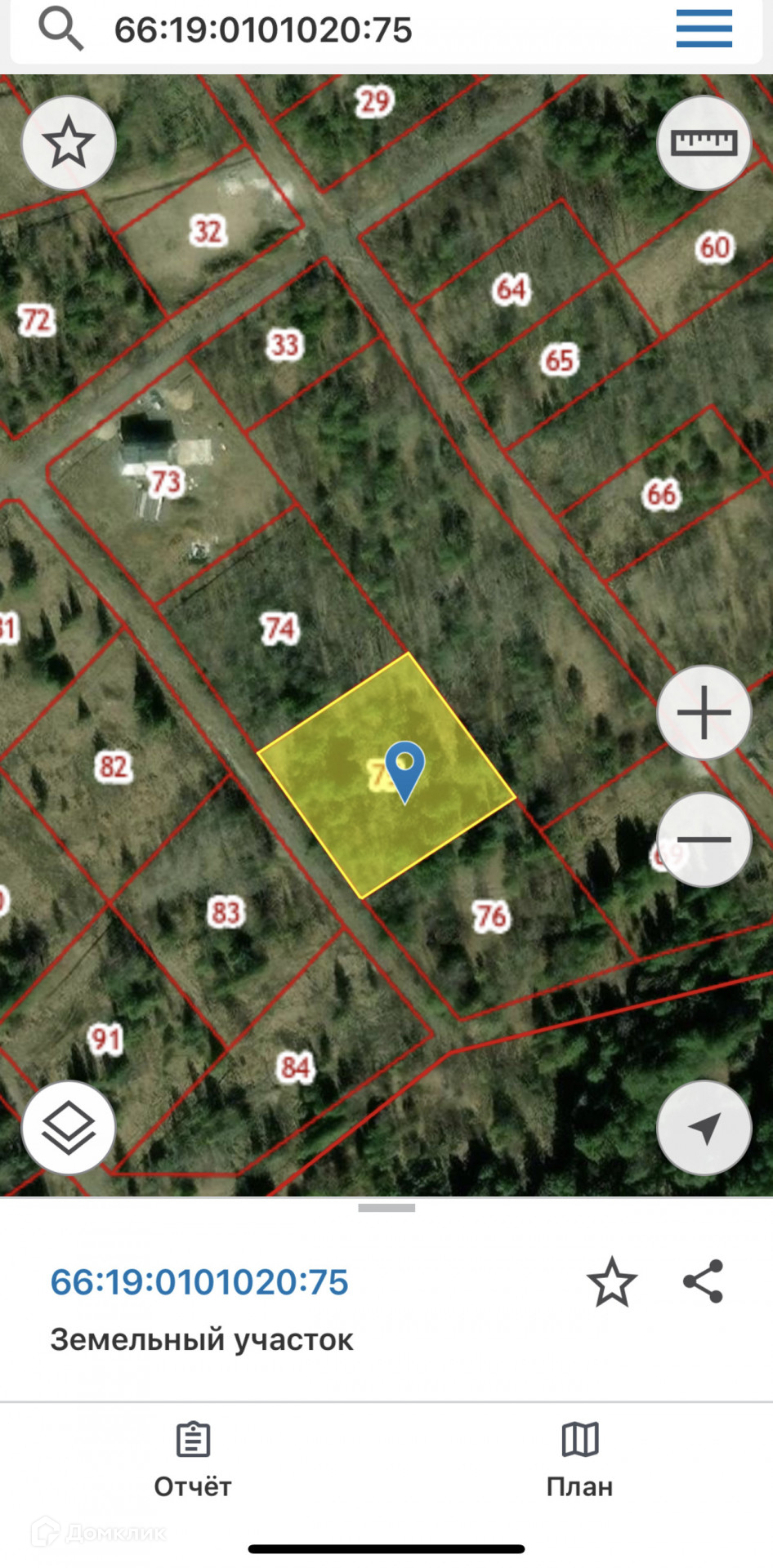
Task: Open the План view
Action: click(579, 1461)
